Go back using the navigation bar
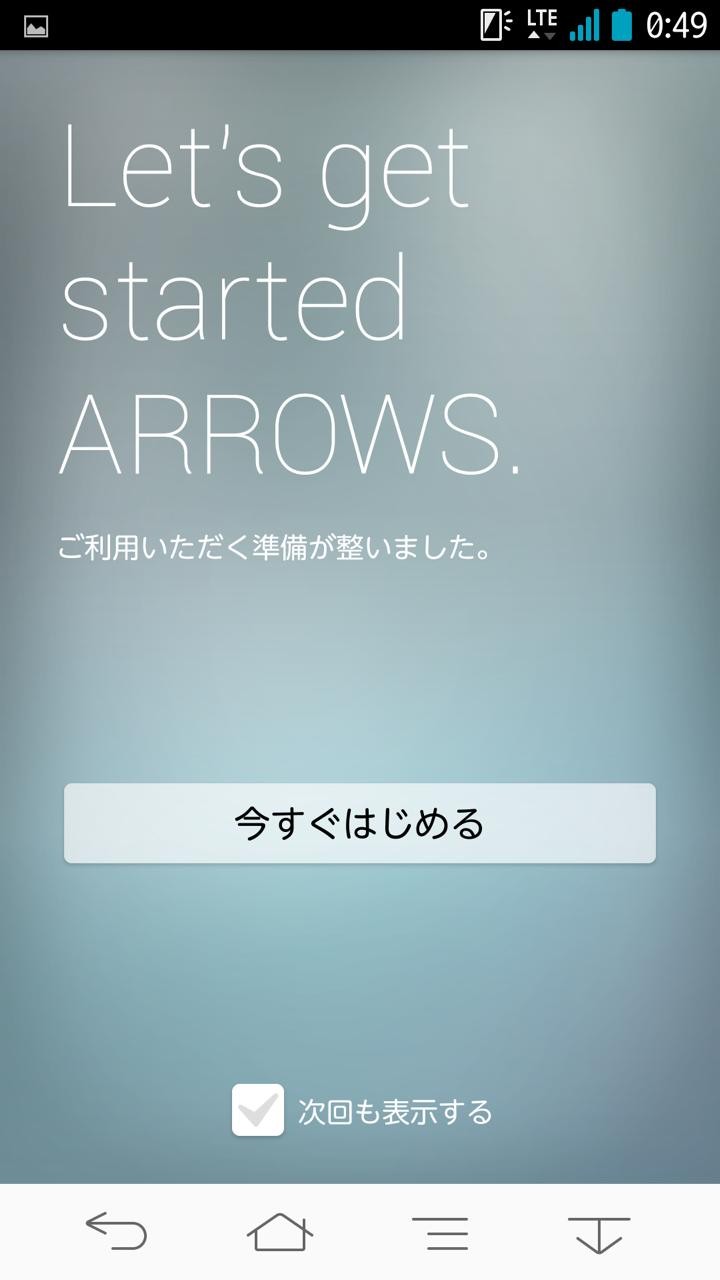 116,1231
